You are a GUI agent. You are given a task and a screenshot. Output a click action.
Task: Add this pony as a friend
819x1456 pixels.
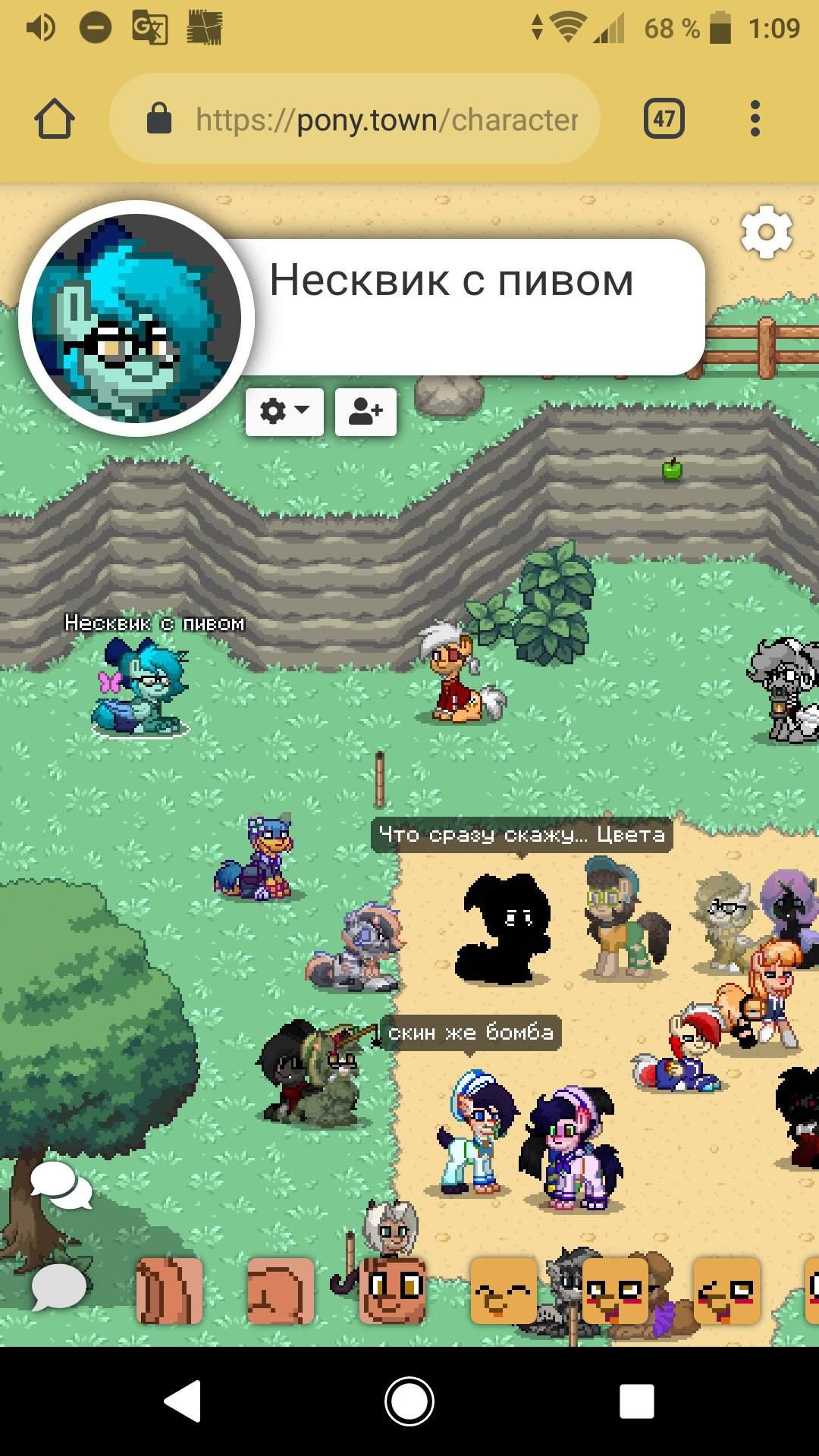click(x=366, y=412)
